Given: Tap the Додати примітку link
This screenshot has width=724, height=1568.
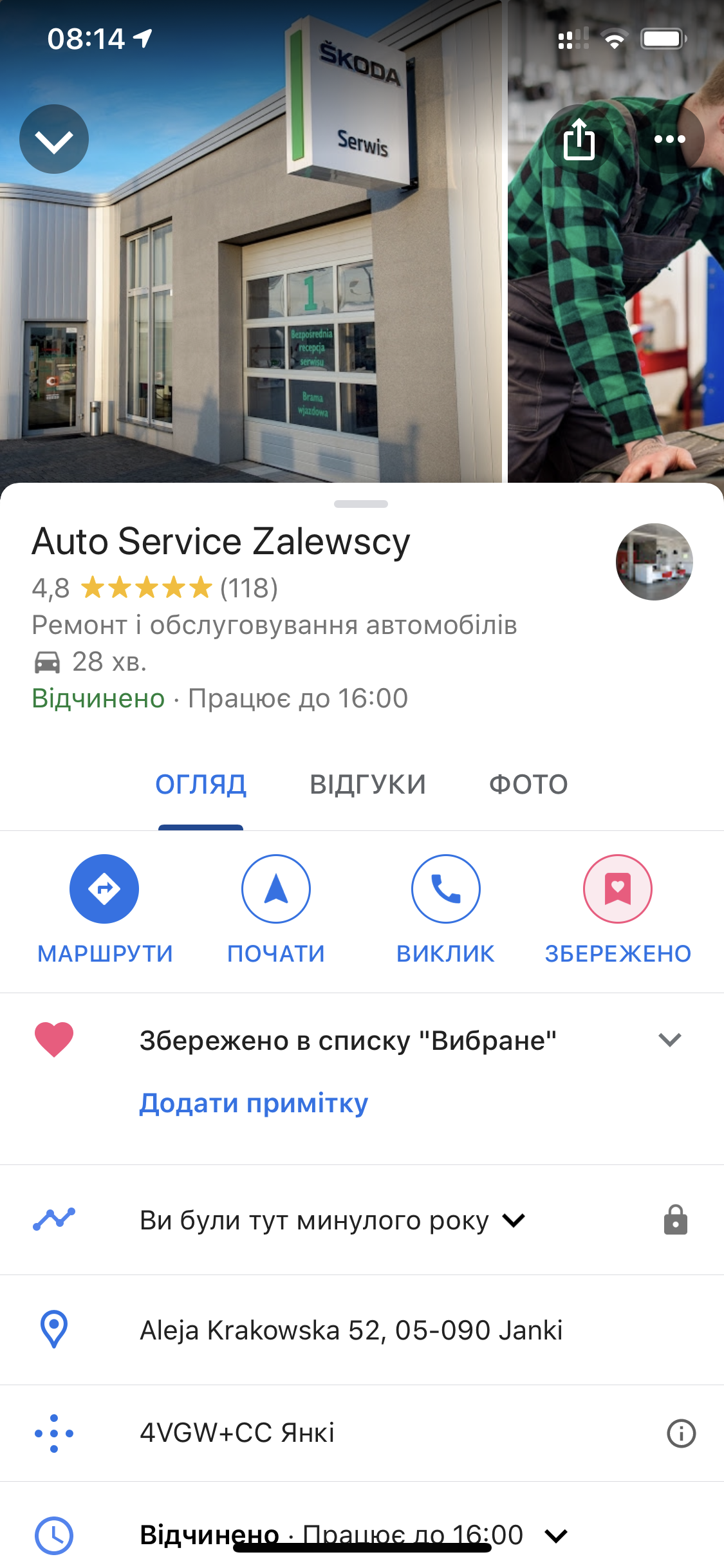Looking at the screenshot, I should 254,1103.
